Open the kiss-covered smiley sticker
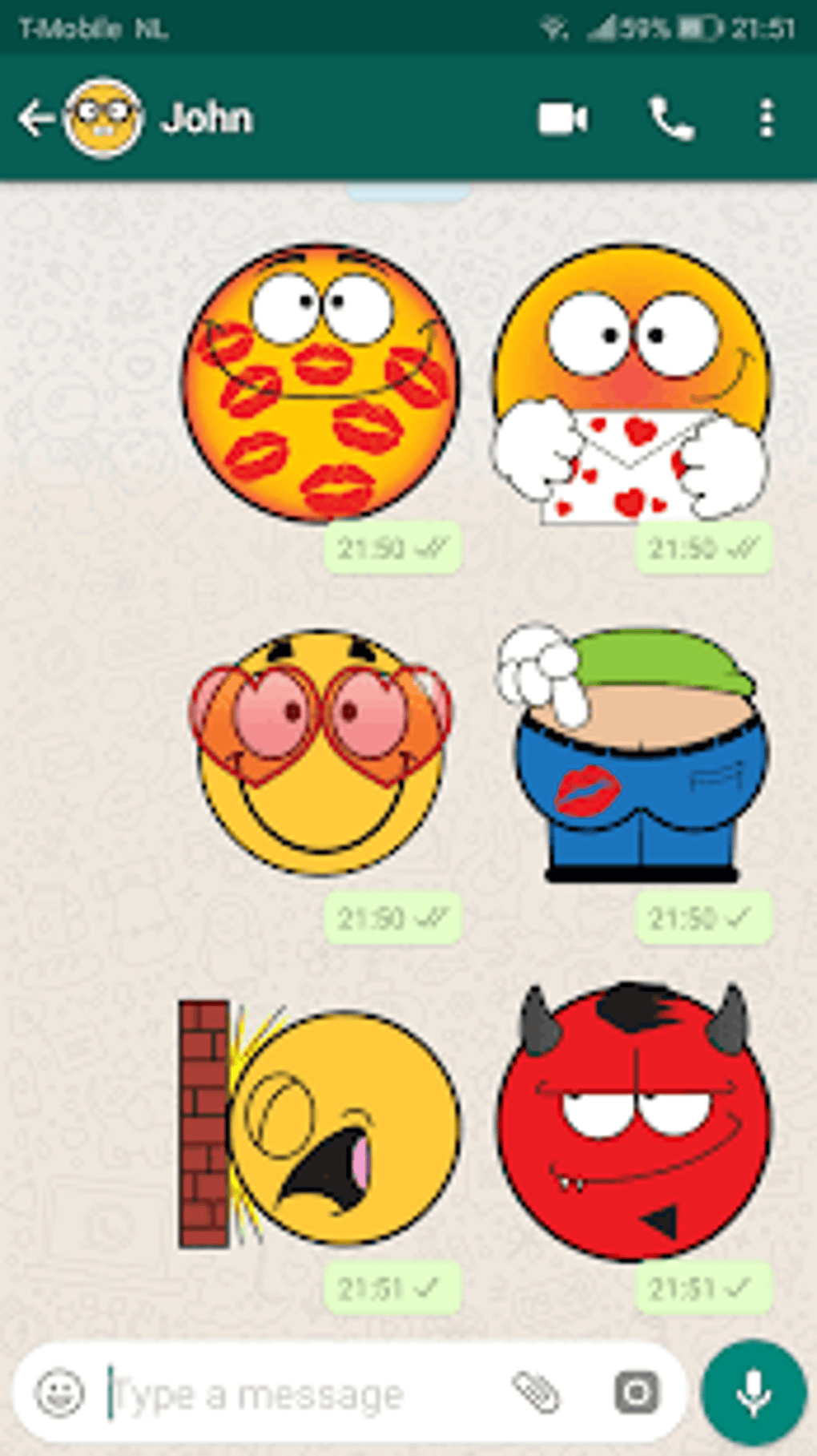Image resolution: width=817 pixels, height=1456 pixels. coord(320,383)
